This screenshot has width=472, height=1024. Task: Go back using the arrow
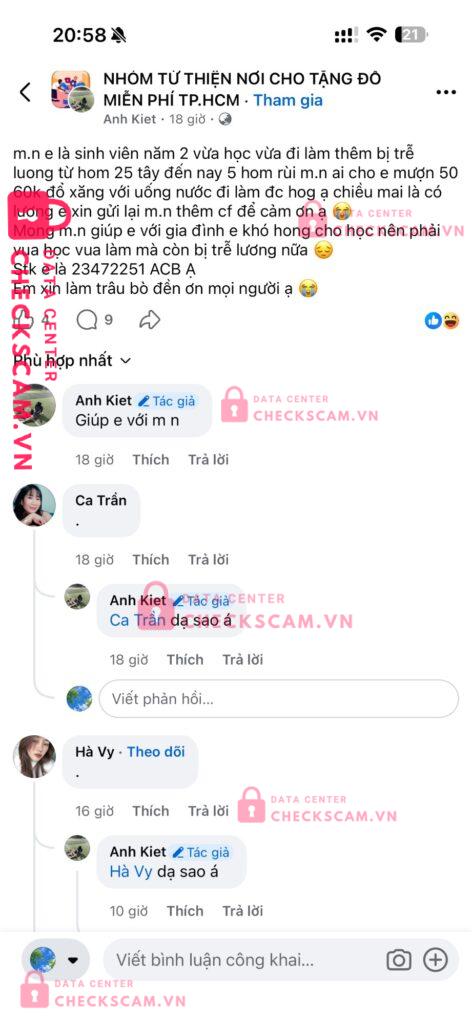[x=25, y=92]
